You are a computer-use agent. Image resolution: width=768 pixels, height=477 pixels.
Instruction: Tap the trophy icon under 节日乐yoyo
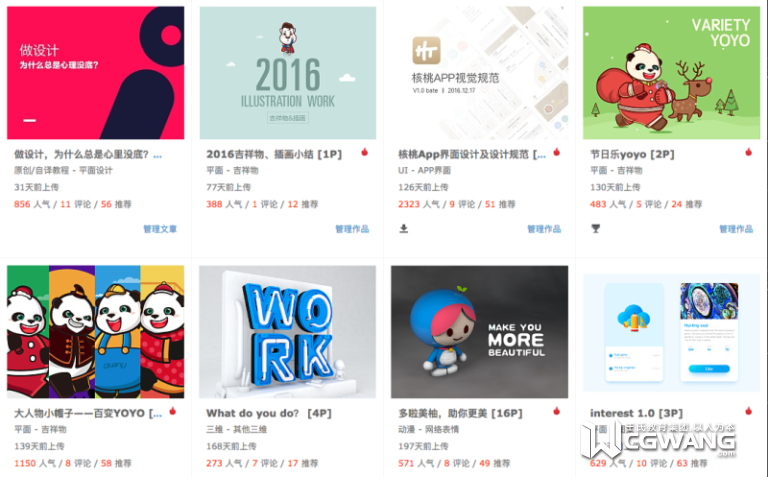596,229
